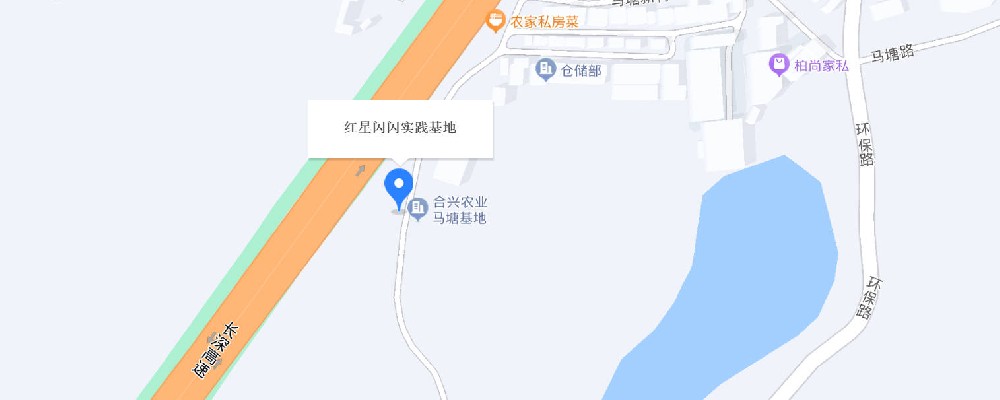1000x400 pixels.
Task: Open the 农家私房菜 restaurant marker
Action: click(x=494, y=20)
